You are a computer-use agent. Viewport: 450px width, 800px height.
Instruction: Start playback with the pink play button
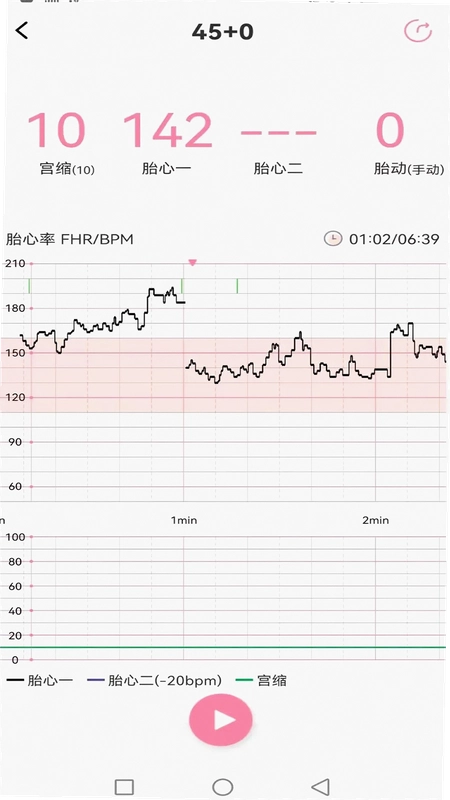pos(221,719)
